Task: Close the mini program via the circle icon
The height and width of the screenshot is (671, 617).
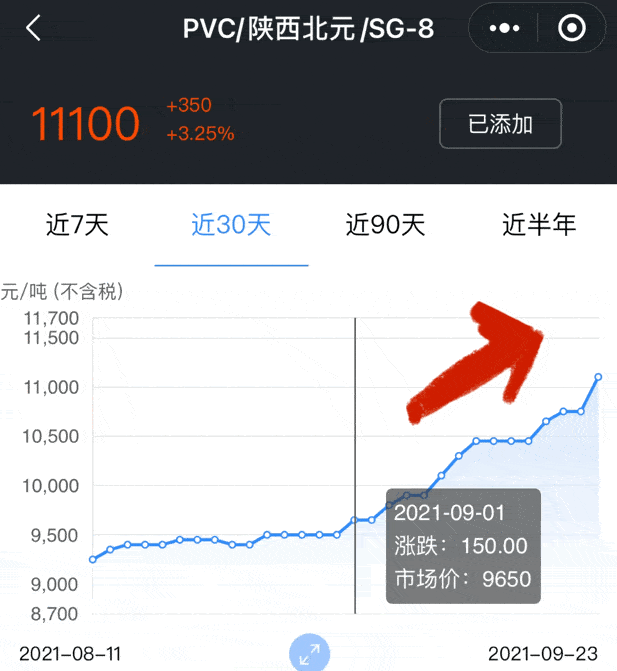Action: click(572, 28)
